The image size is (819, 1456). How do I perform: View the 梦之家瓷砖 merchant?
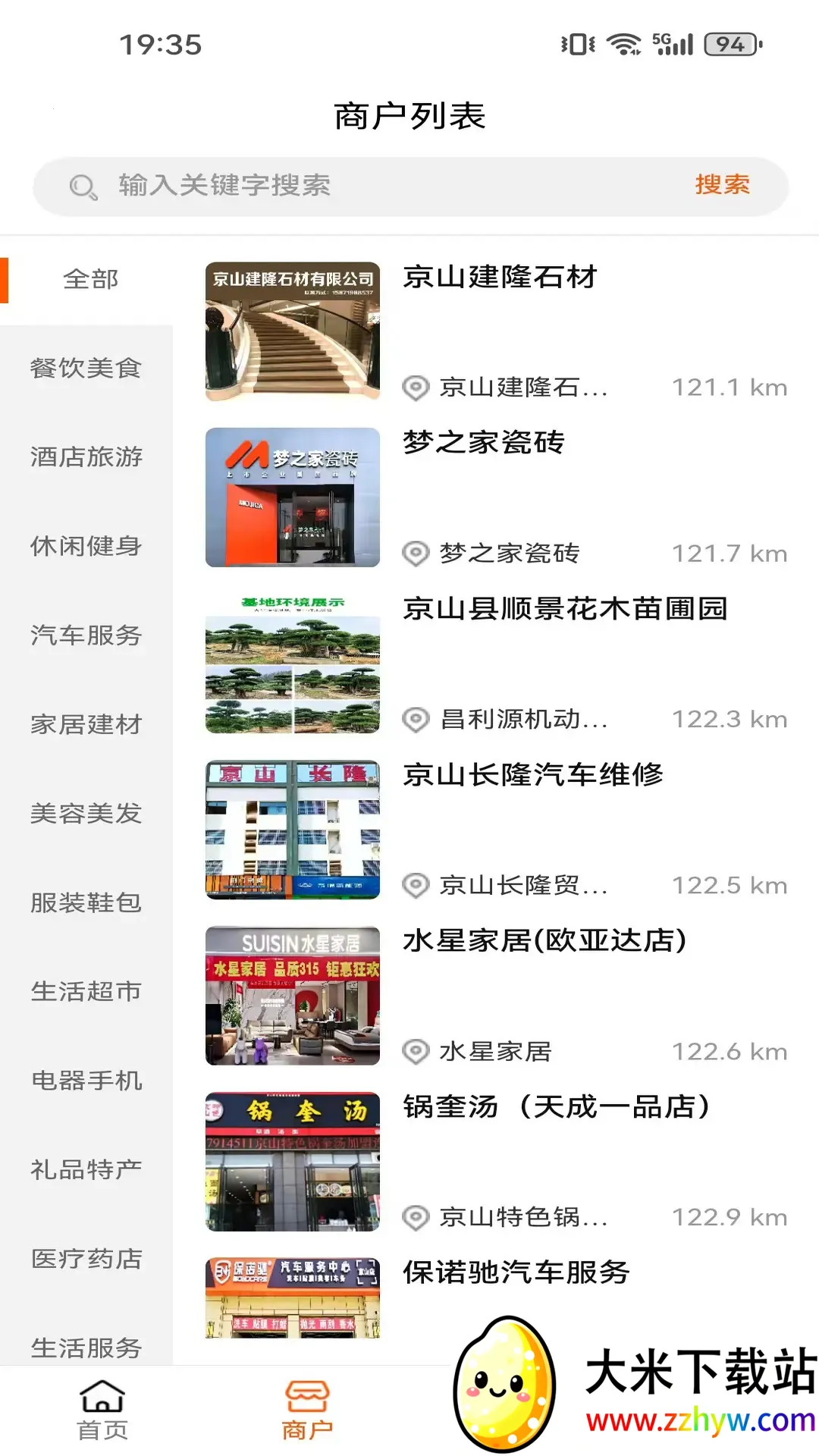(x=484, y=443)
